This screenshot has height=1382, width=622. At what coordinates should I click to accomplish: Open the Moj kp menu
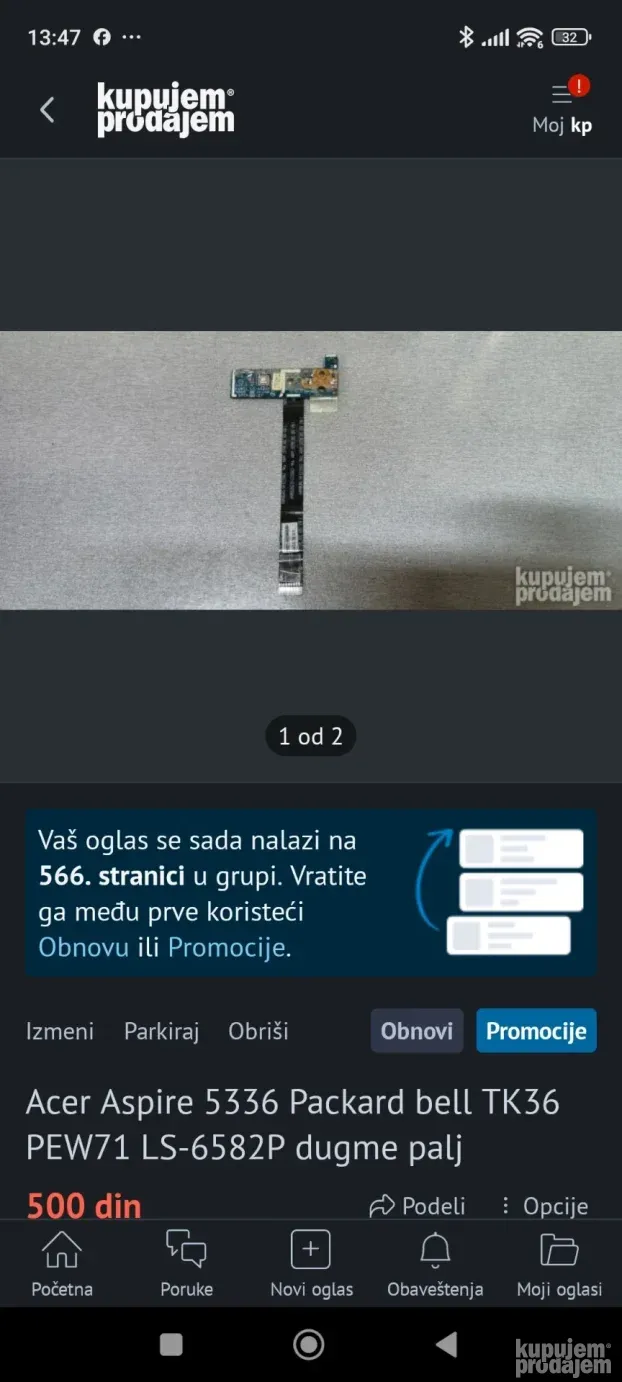point(563,108)
